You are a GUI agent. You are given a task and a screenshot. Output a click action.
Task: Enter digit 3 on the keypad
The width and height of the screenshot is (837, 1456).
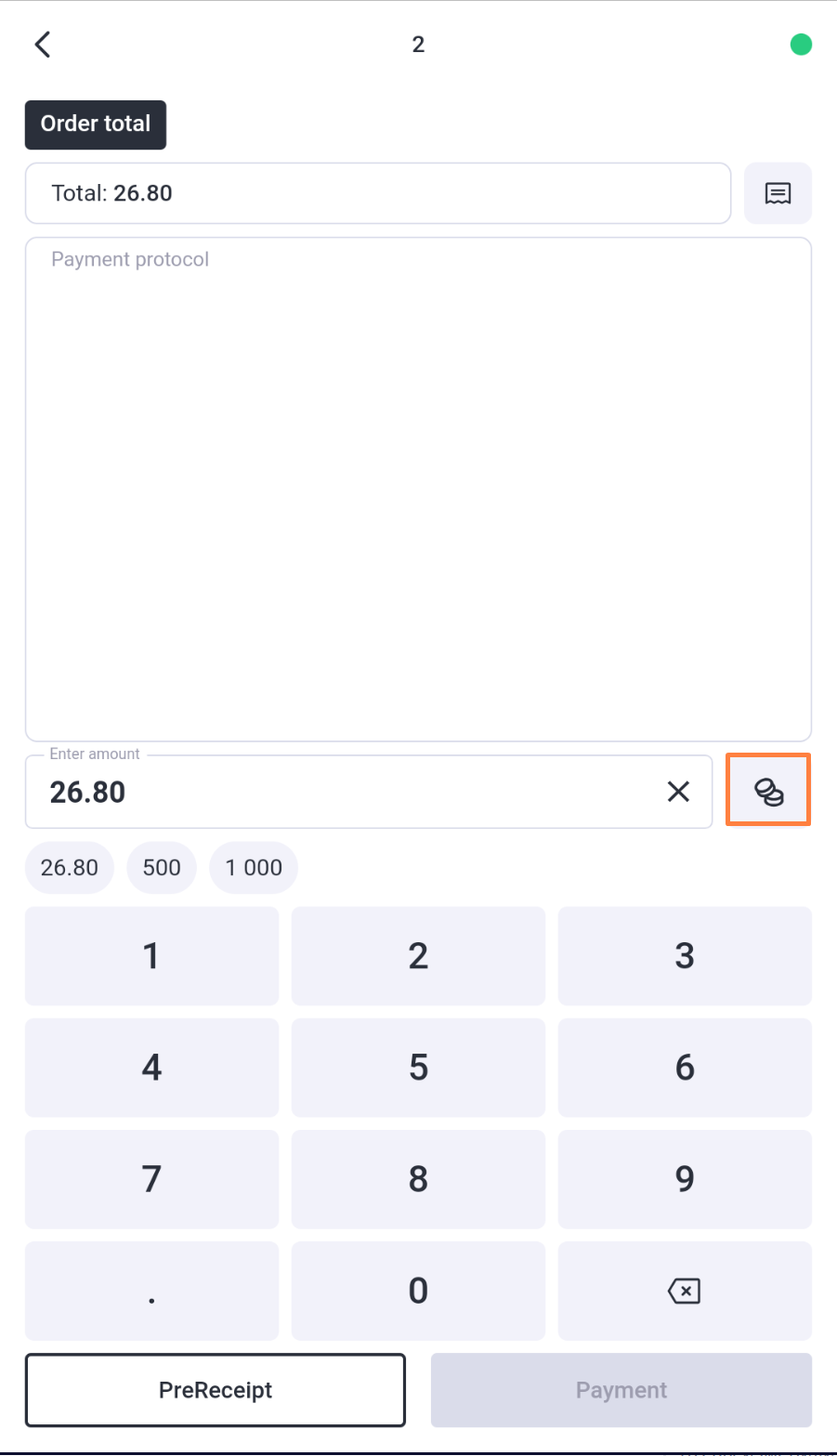point(685,956)
